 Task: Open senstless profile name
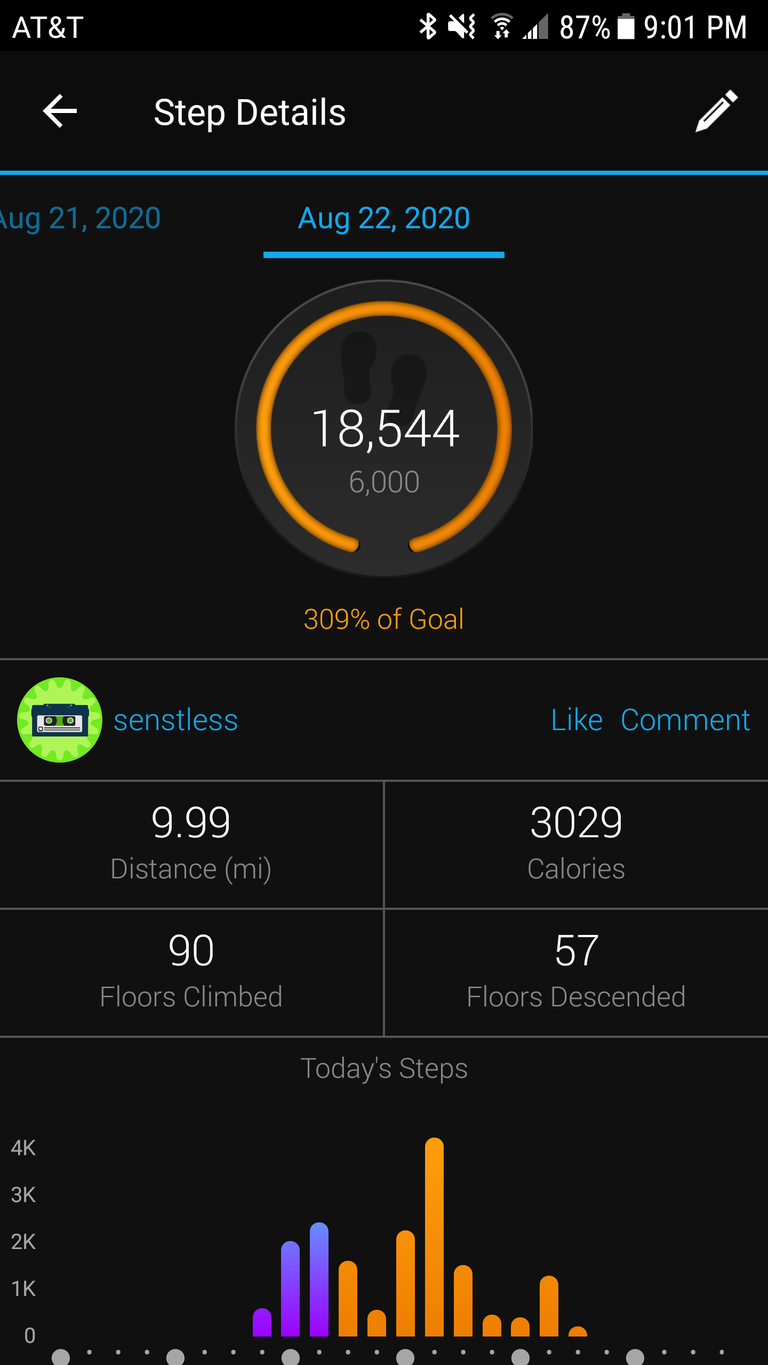click(176, 720)
